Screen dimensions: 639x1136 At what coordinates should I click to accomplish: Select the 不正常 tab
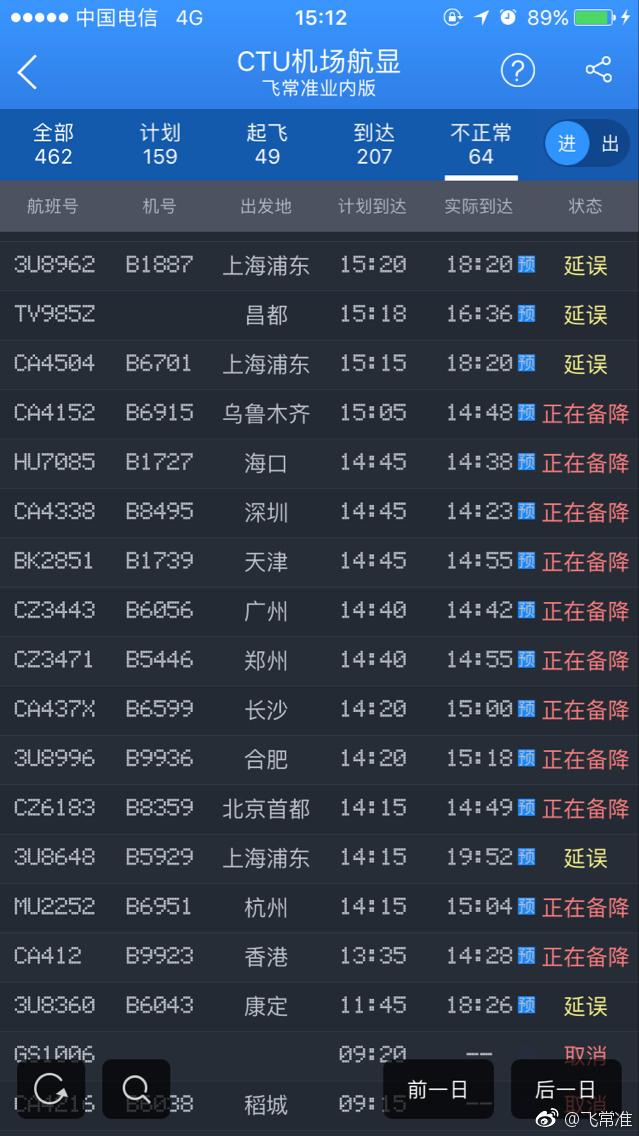click(x=481, y=144)
